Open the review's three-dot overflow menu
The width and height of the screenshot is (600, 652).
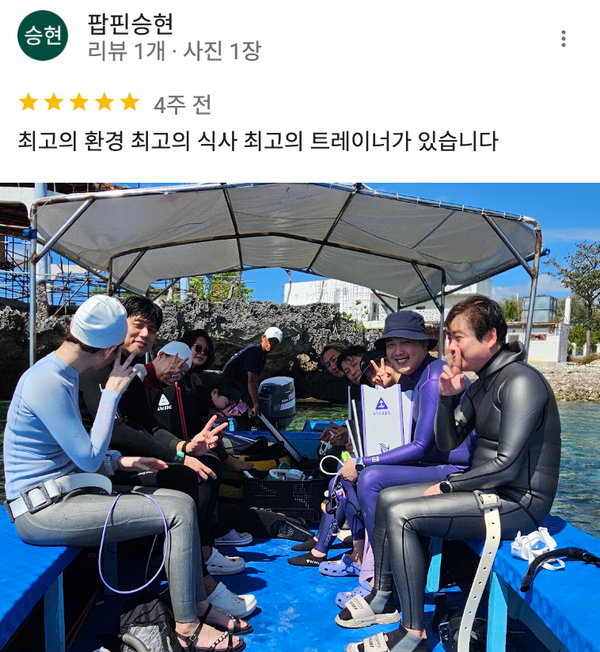tap(563, 38)
